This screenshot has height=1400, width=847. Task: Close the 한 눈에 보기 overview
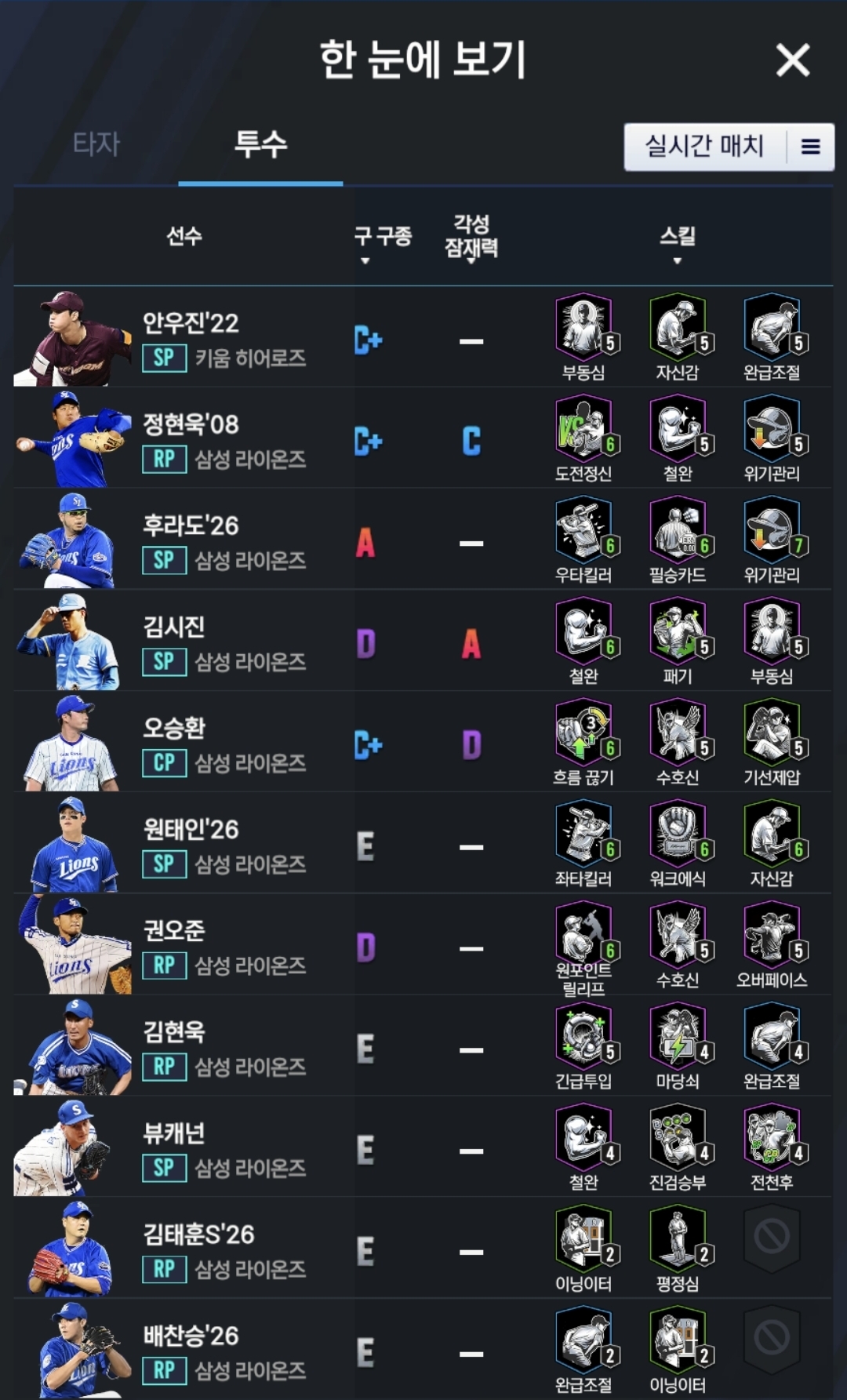point(792,60)
